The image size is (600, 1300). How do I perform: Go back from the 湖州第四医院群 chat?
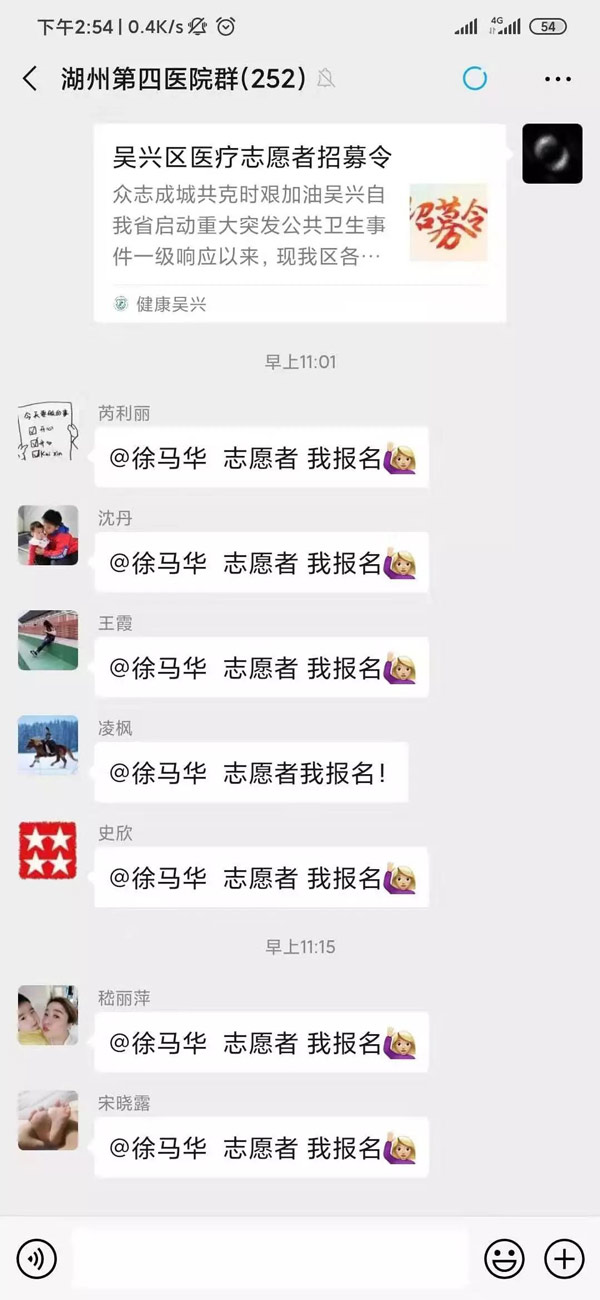pyautogui.click(x=30, y=79)
